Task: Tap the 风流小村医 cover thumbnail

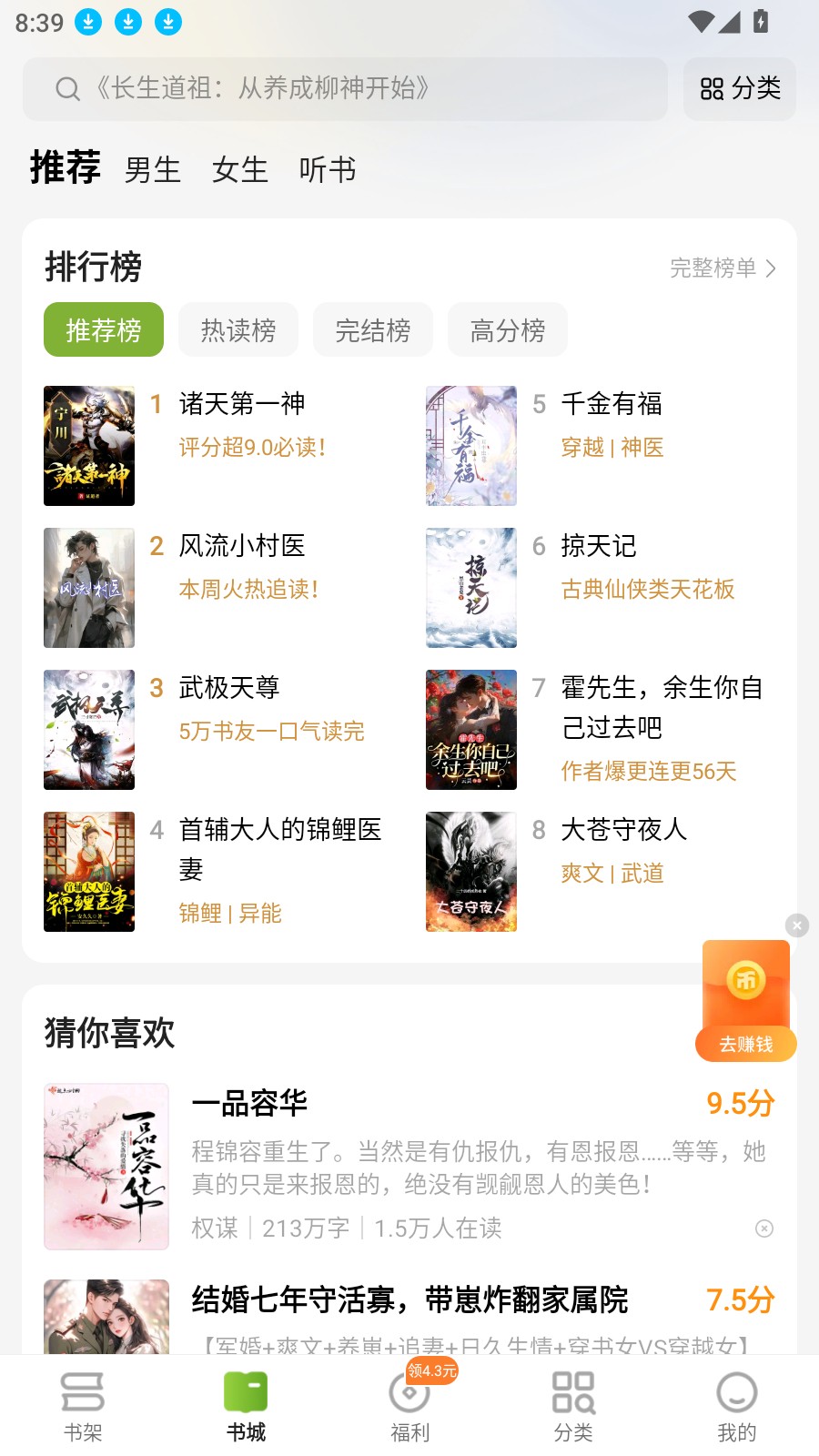Action: coord(88,588)
